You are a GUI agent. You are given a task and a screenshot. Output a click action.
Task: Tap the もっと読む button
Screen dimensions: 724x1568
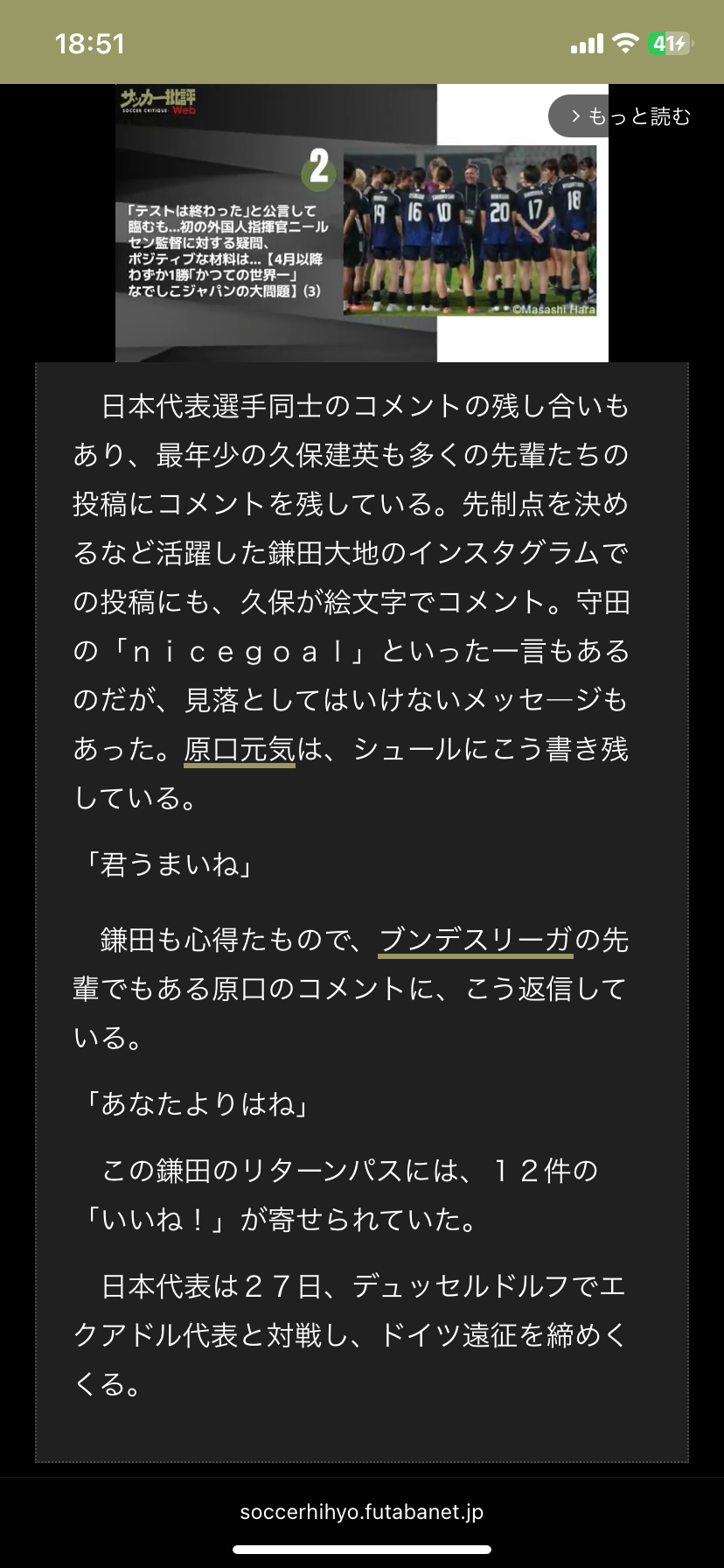coord(630,116)
